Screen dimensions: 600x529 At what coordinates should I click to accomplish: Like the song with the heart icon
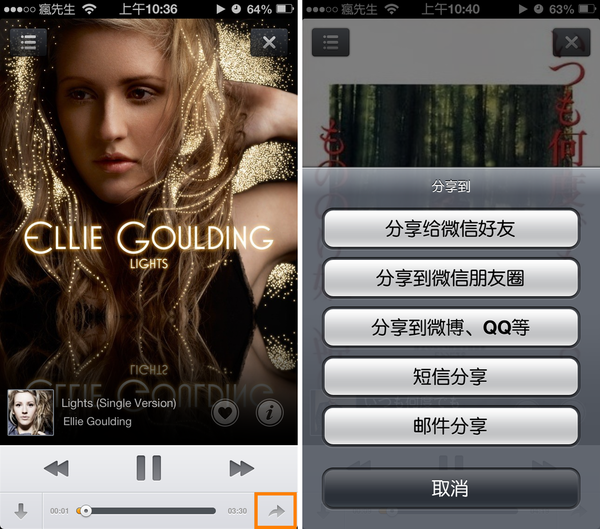coord(225,412)
